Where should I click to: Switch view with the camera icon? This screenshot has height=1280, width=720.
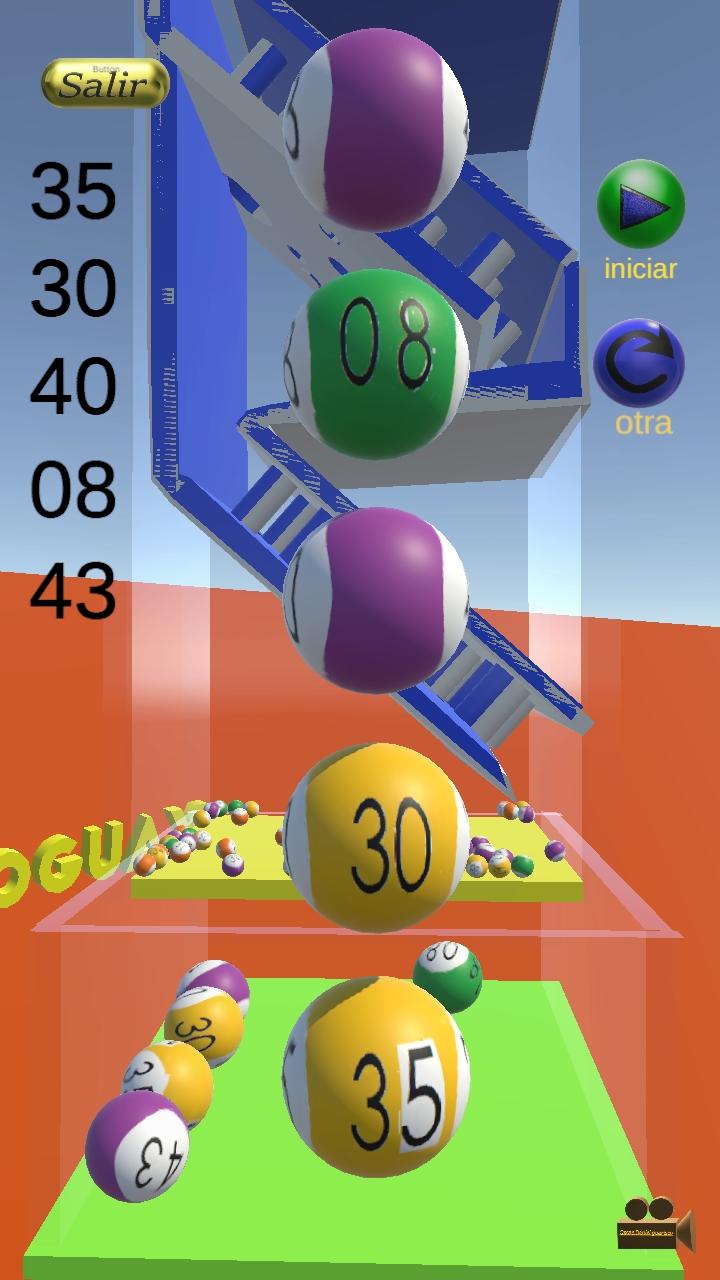(654, 1224)
